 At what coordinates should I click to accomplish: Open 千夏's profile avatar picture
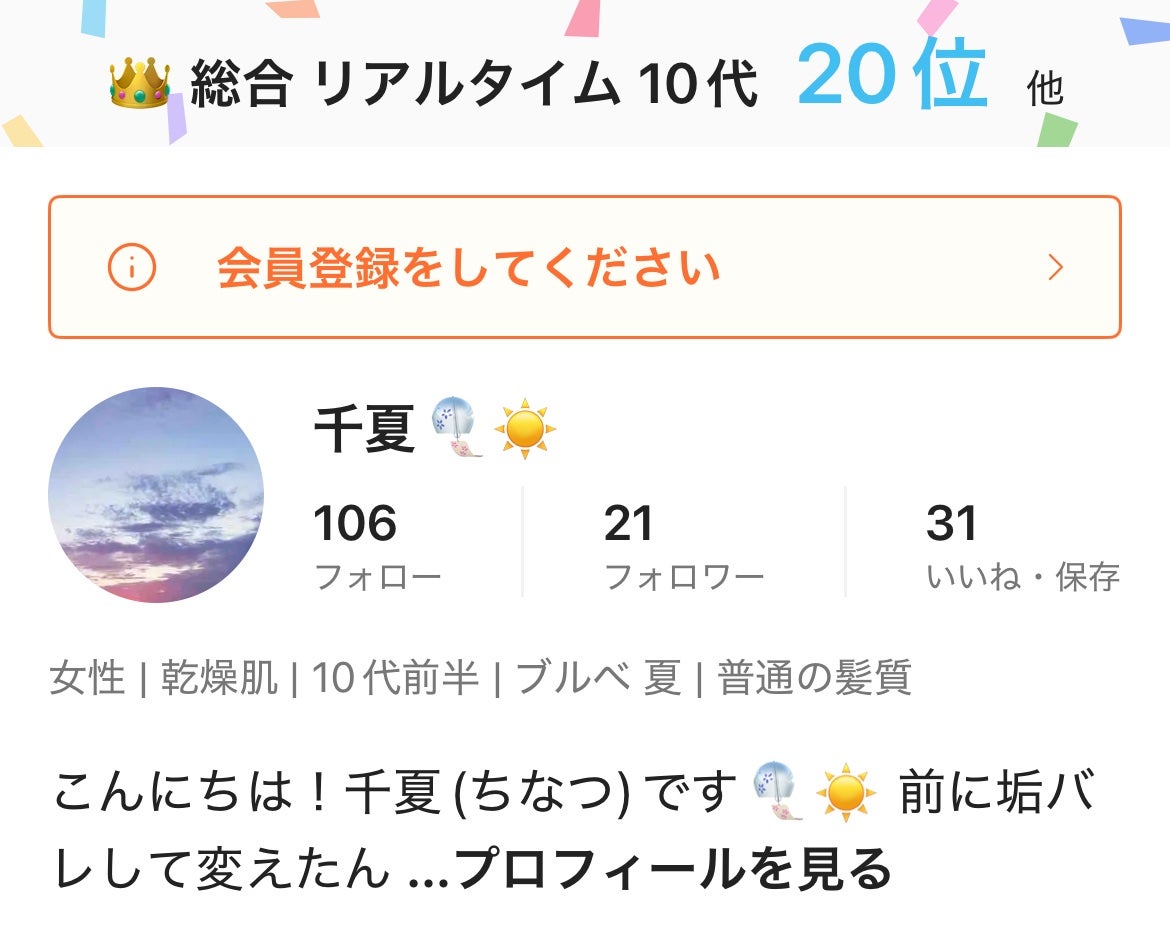pos(156,495)
